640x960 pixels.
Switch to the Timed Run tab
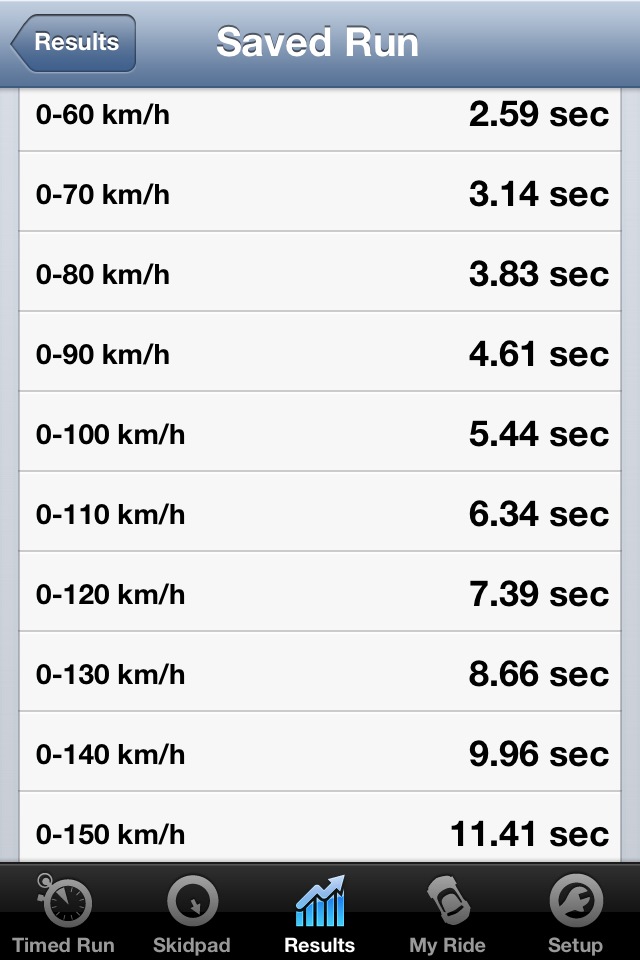tap(64, 914)
